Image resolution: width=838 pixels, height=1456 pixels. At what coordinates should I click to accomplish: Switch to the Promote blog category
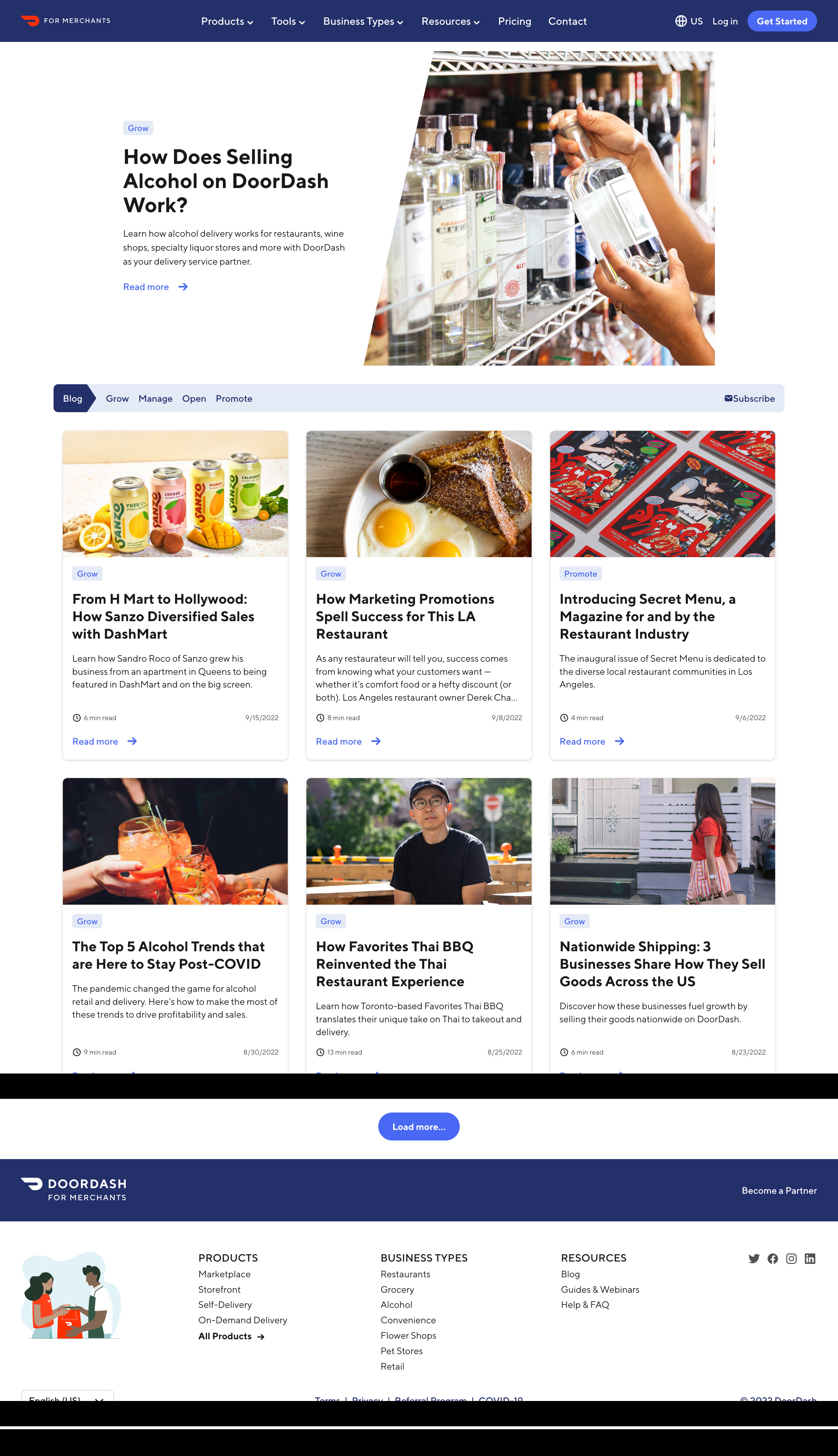click(234, 398)
